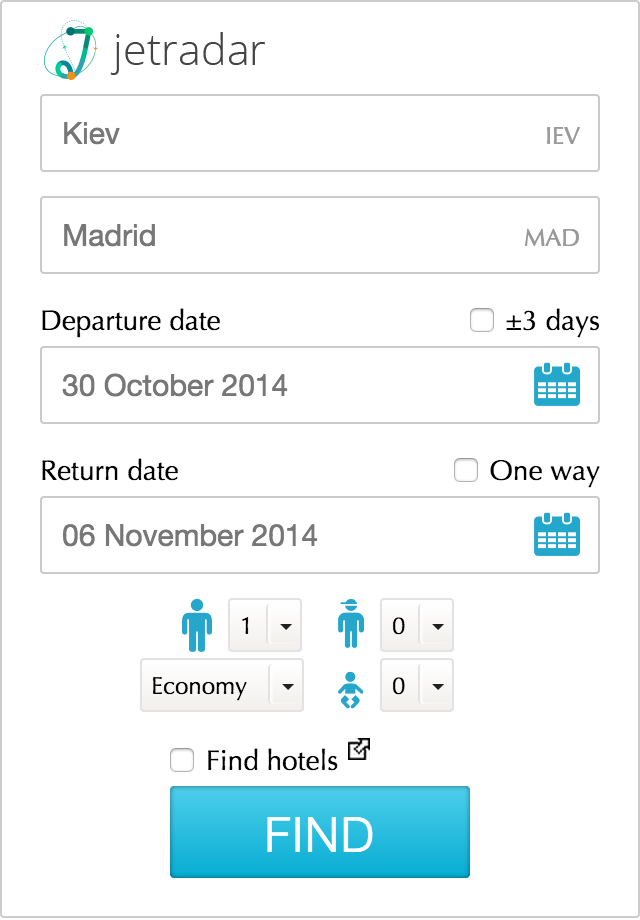Image resolution: width=640 pixels, height=920 pixels.
Task: Expand the infants count dropdown
Action: [417, 686]
